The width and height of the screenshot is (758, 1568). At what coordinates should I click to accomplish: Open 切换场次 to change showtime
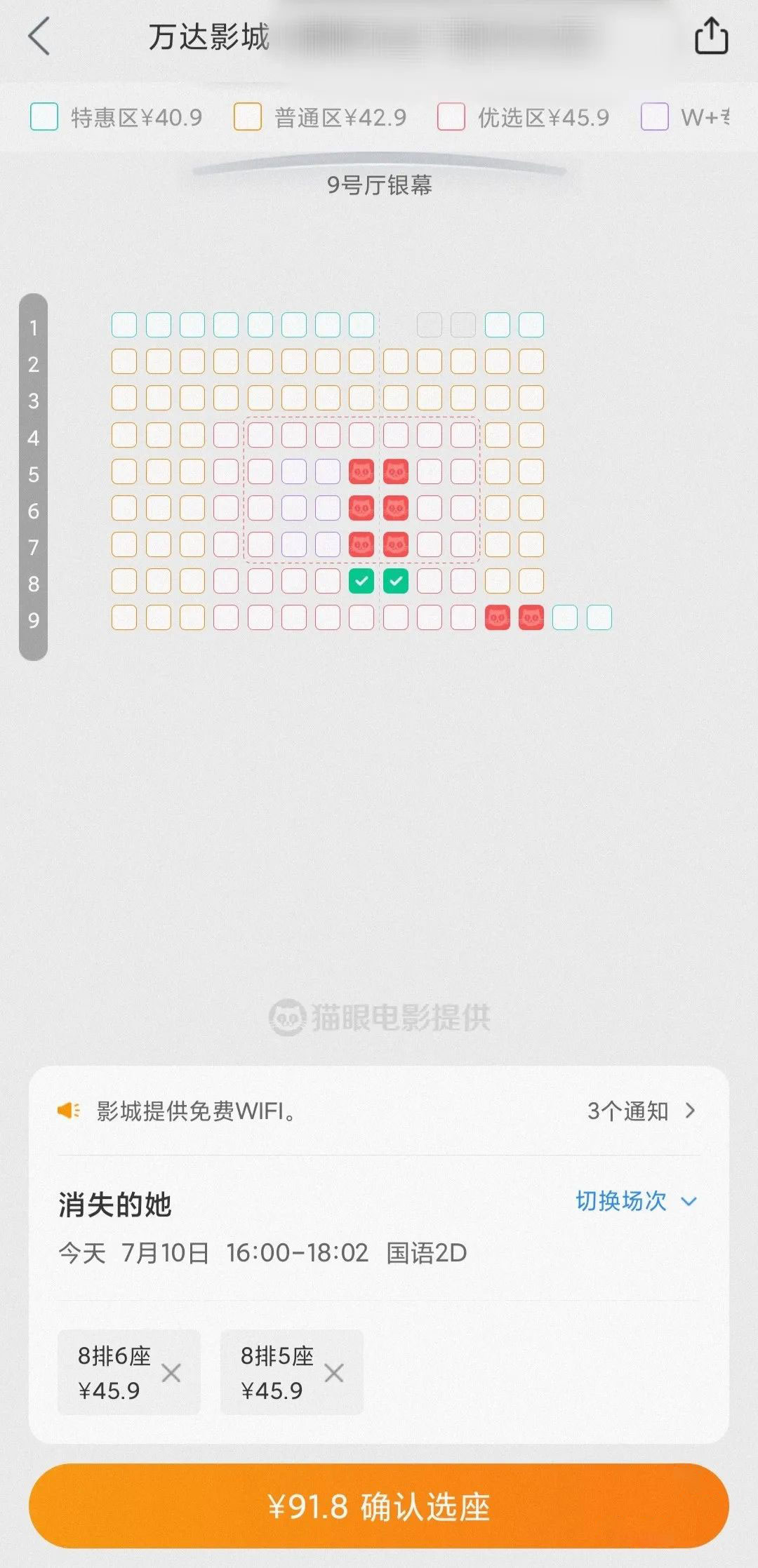[x=635, y=1201]
